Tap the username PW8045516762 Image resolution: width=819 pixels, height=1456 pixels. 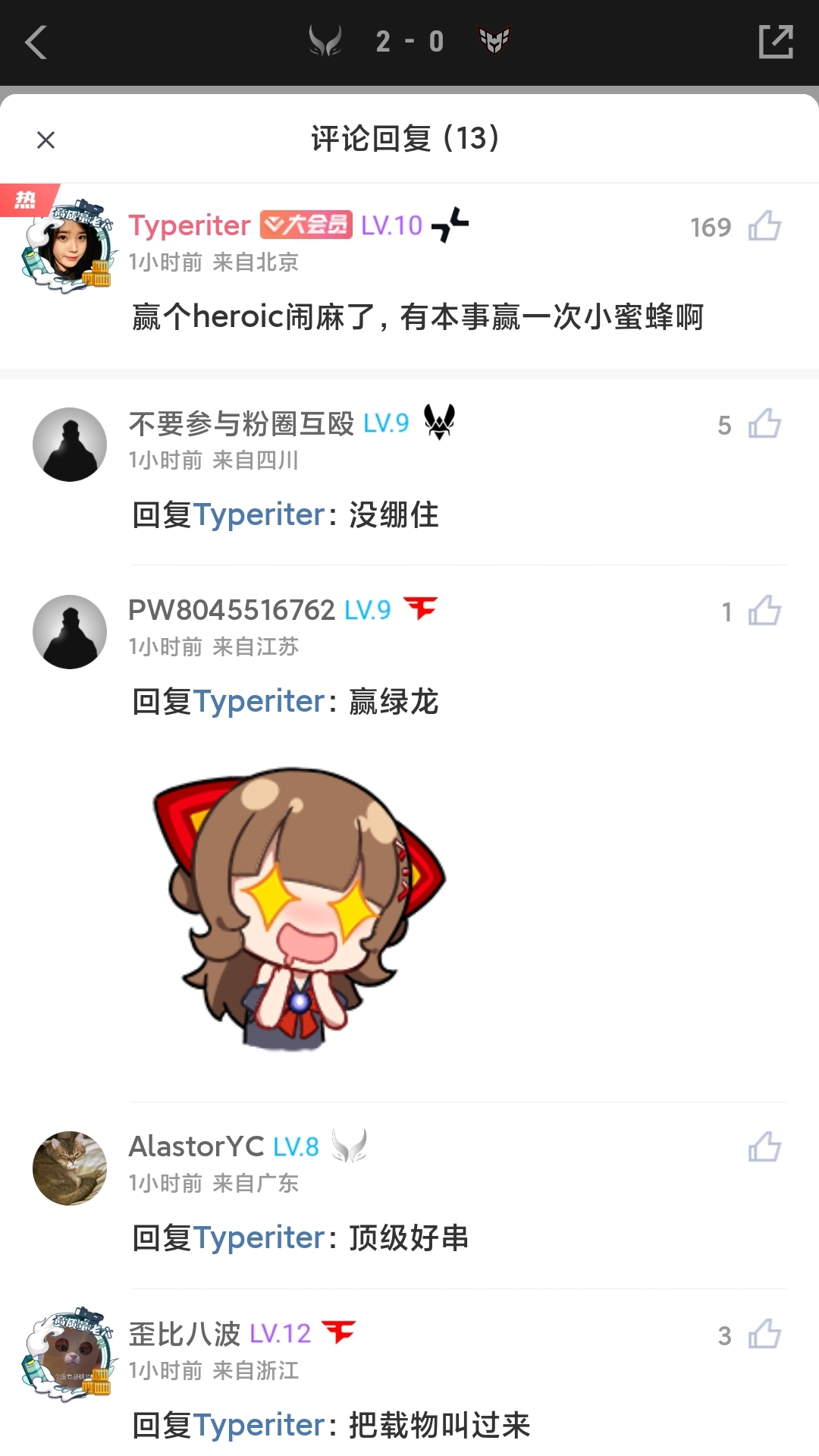pos(231,610)
